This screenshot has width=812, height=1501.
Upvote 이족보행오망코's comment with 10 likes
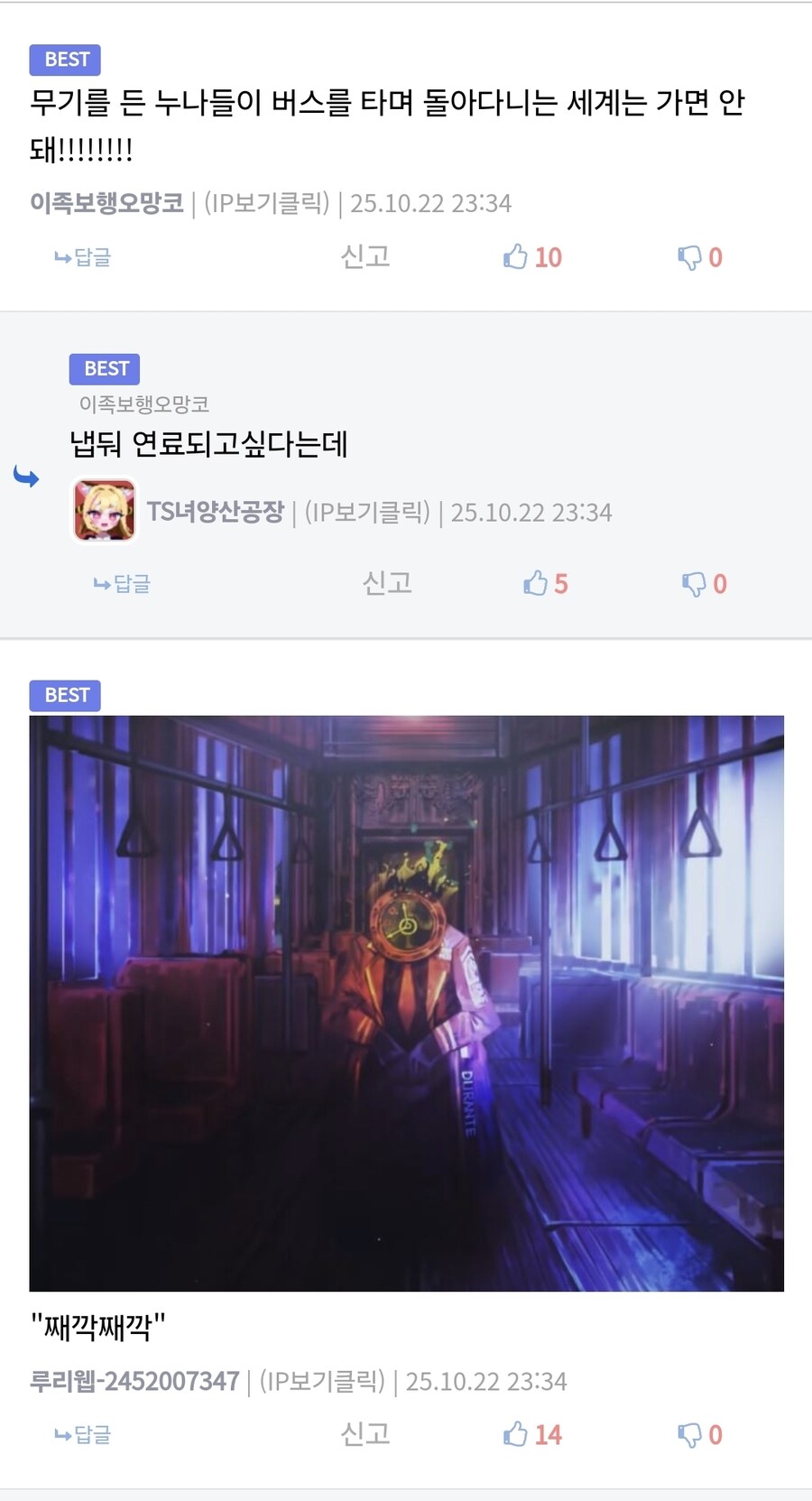click(532, 257)
